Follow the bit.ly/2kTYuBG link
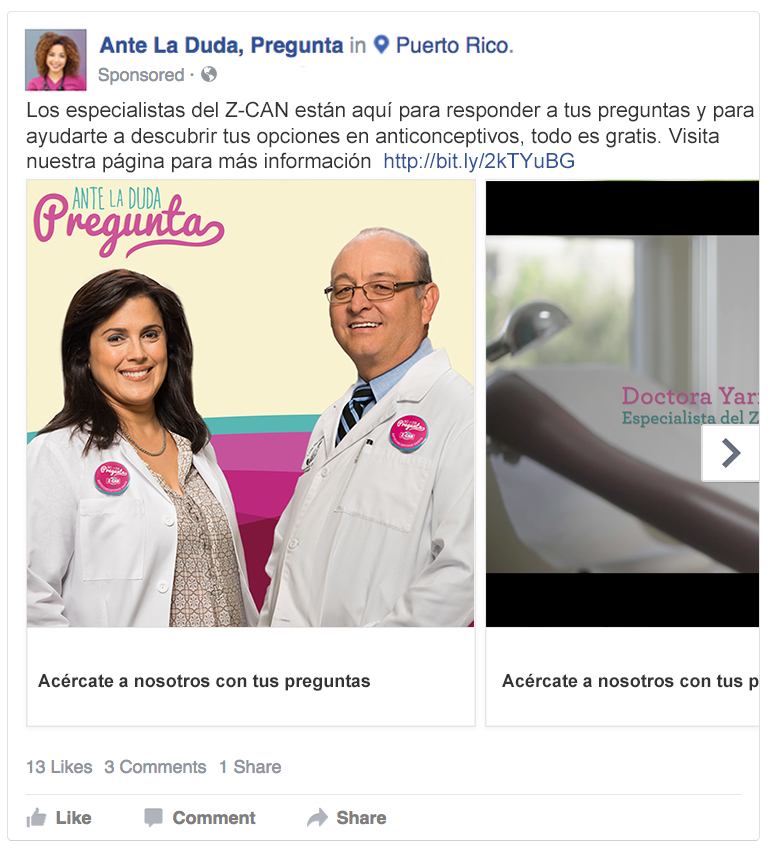 pos(479,161)
